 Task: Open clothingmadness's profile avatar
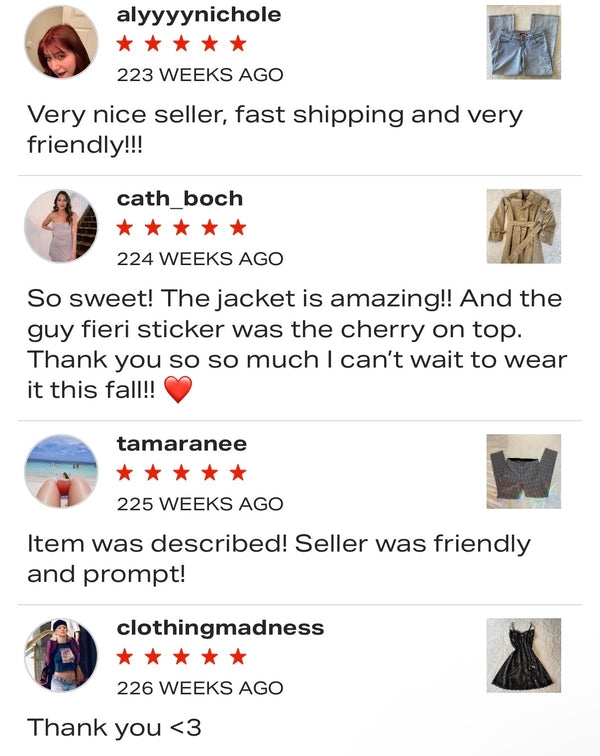pyautogui.click(x=61, y=655)
